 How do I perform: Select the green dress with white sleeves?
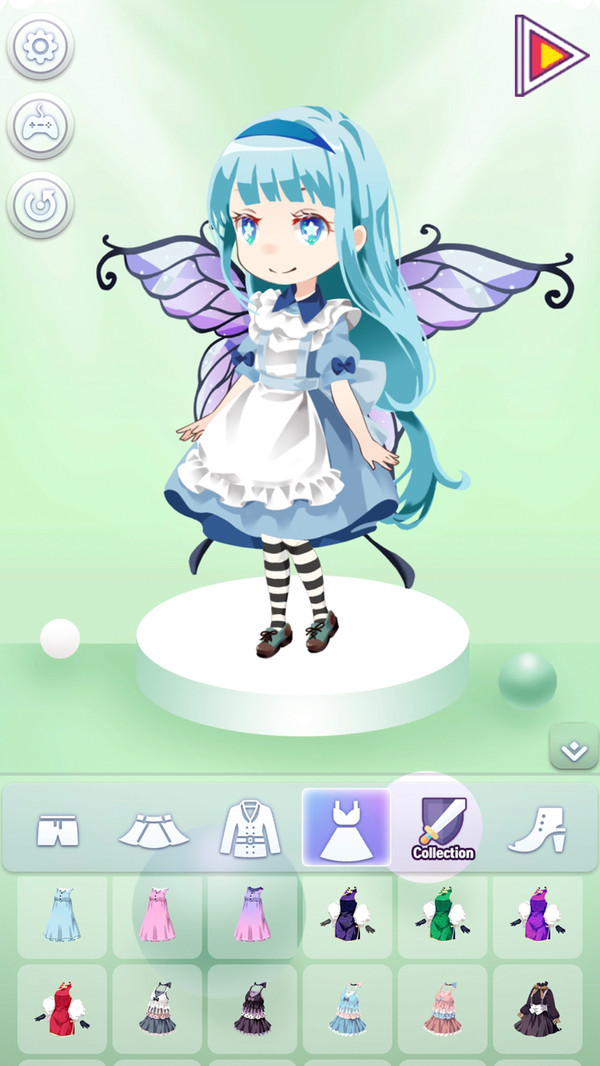click(x=440, y=915)
